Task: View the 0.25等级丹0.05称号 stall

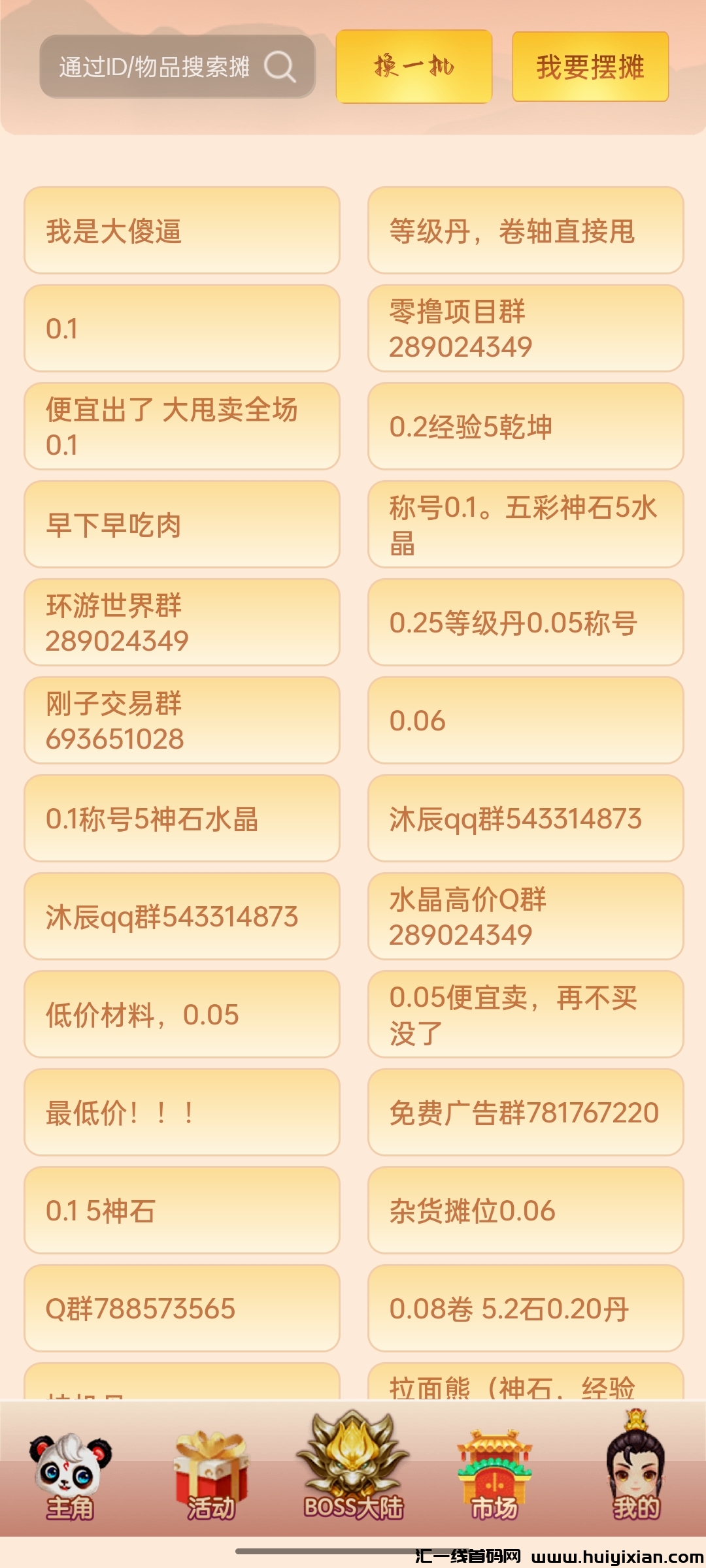Action: click(x=526, y=623)
